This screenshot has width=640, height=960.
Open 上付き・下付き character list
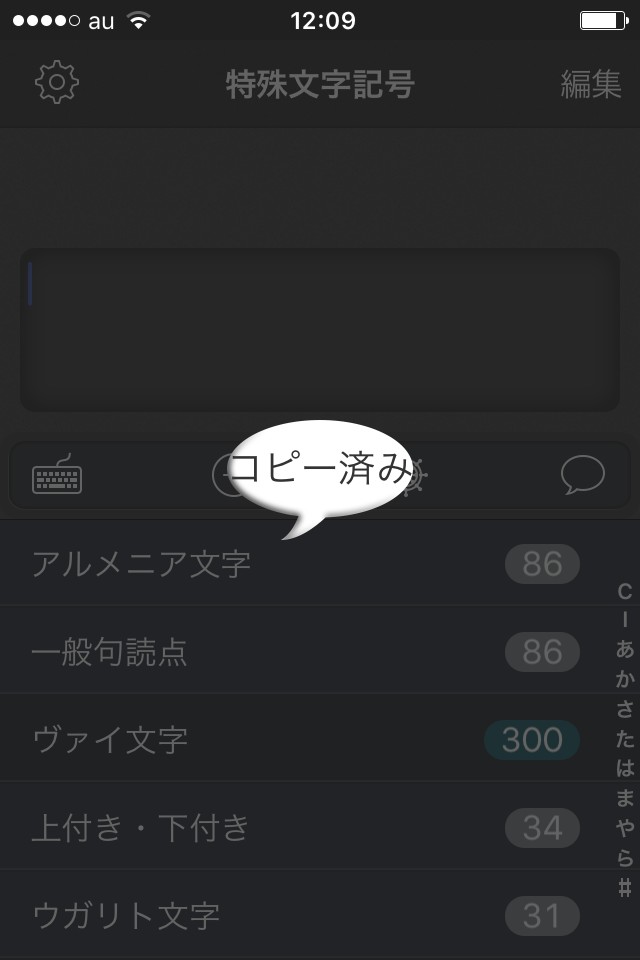pos(300,828)
